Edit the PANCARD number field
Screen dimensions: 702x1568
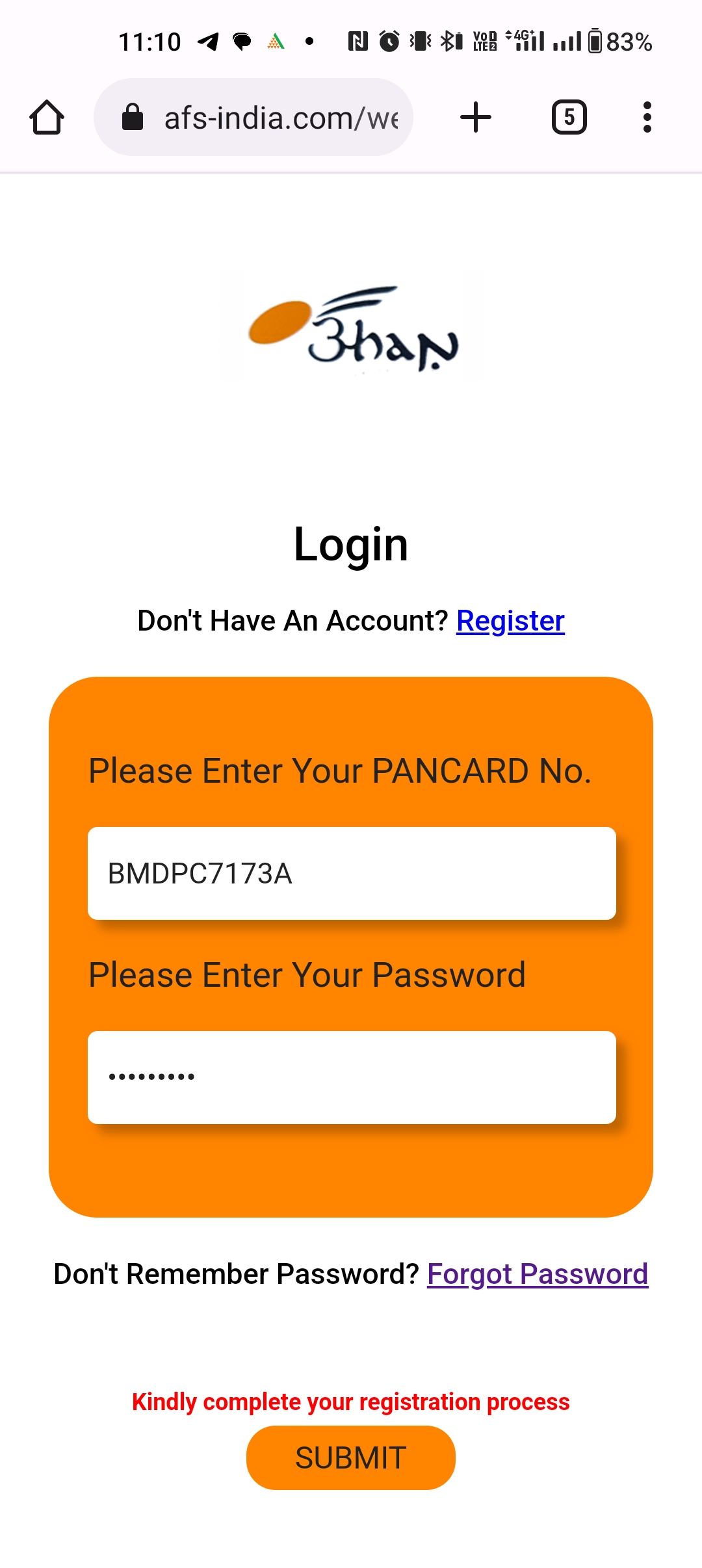352,873
